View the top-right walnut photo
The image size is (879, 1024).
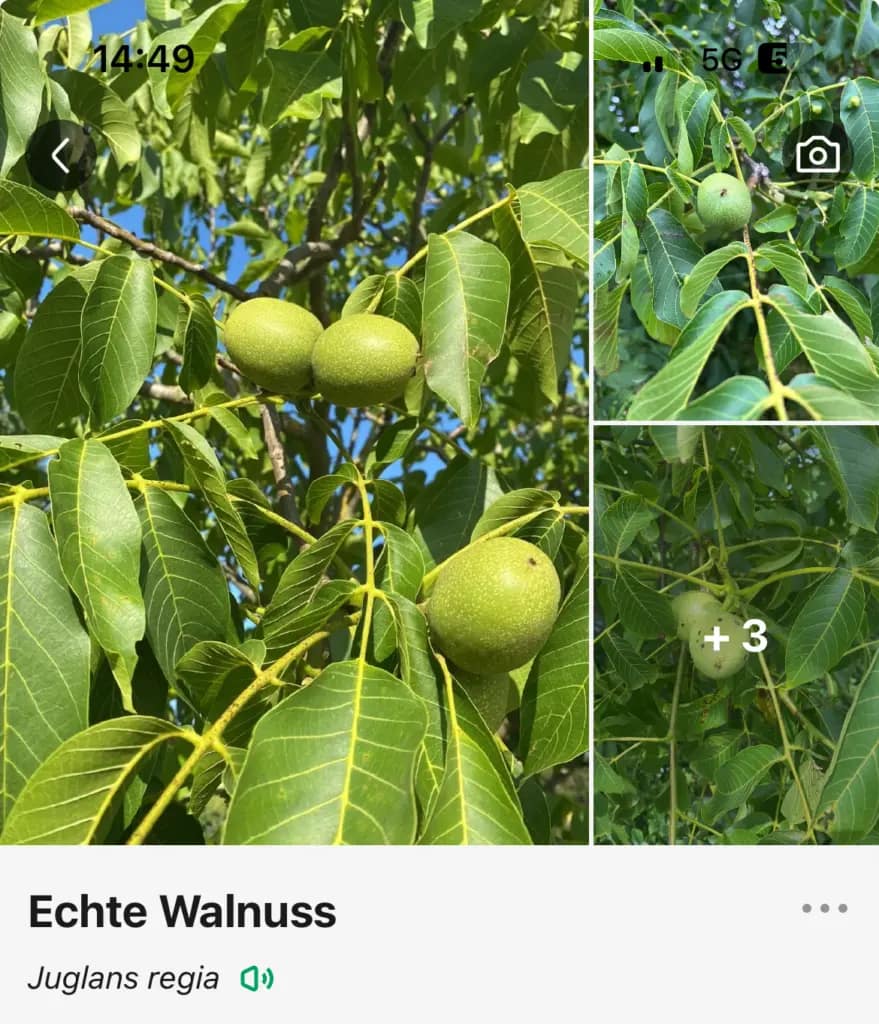click(x=736, y=270)
